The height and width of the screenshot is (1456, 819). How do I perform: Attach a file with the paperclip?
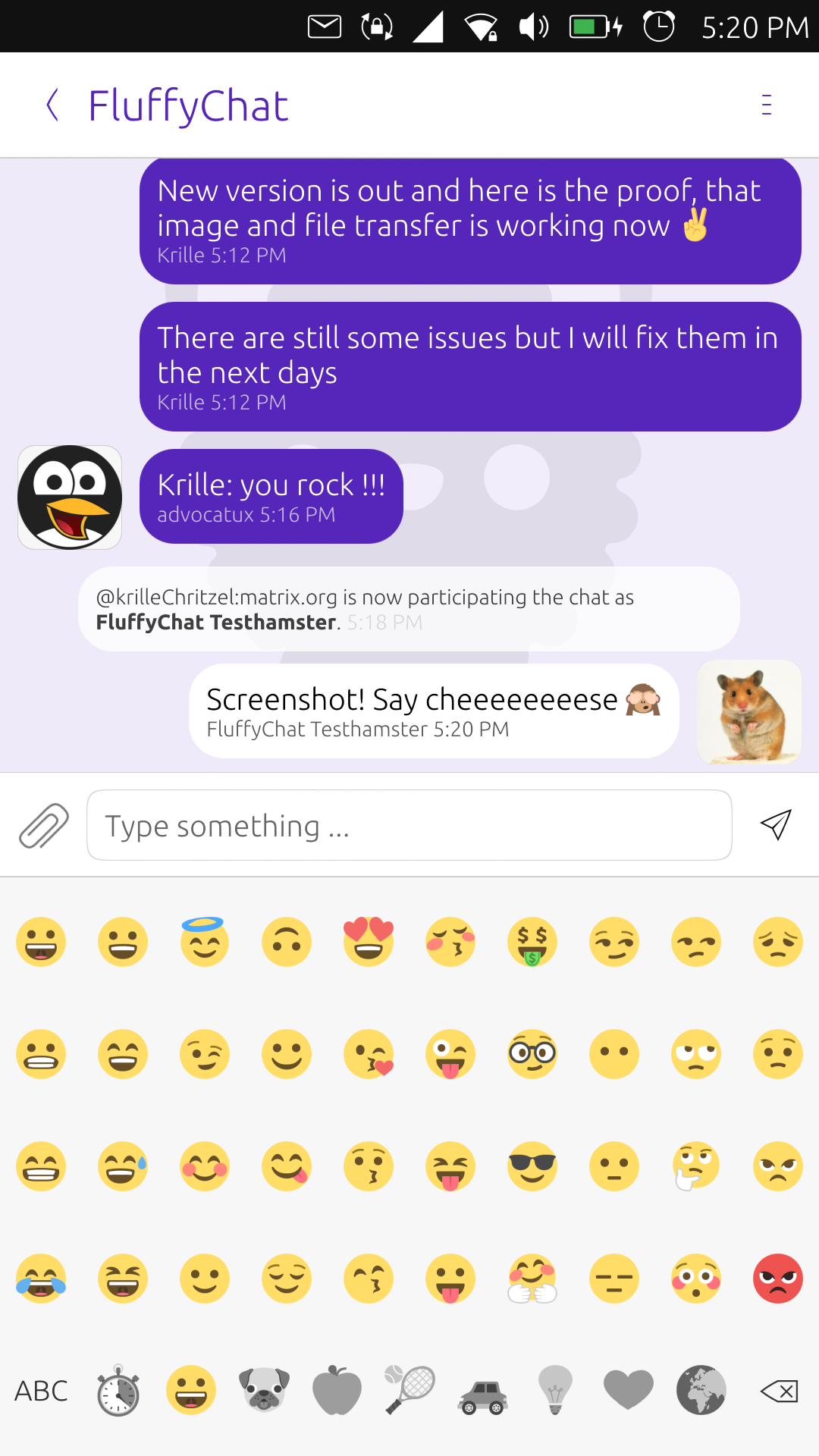[x=43, y=825]
